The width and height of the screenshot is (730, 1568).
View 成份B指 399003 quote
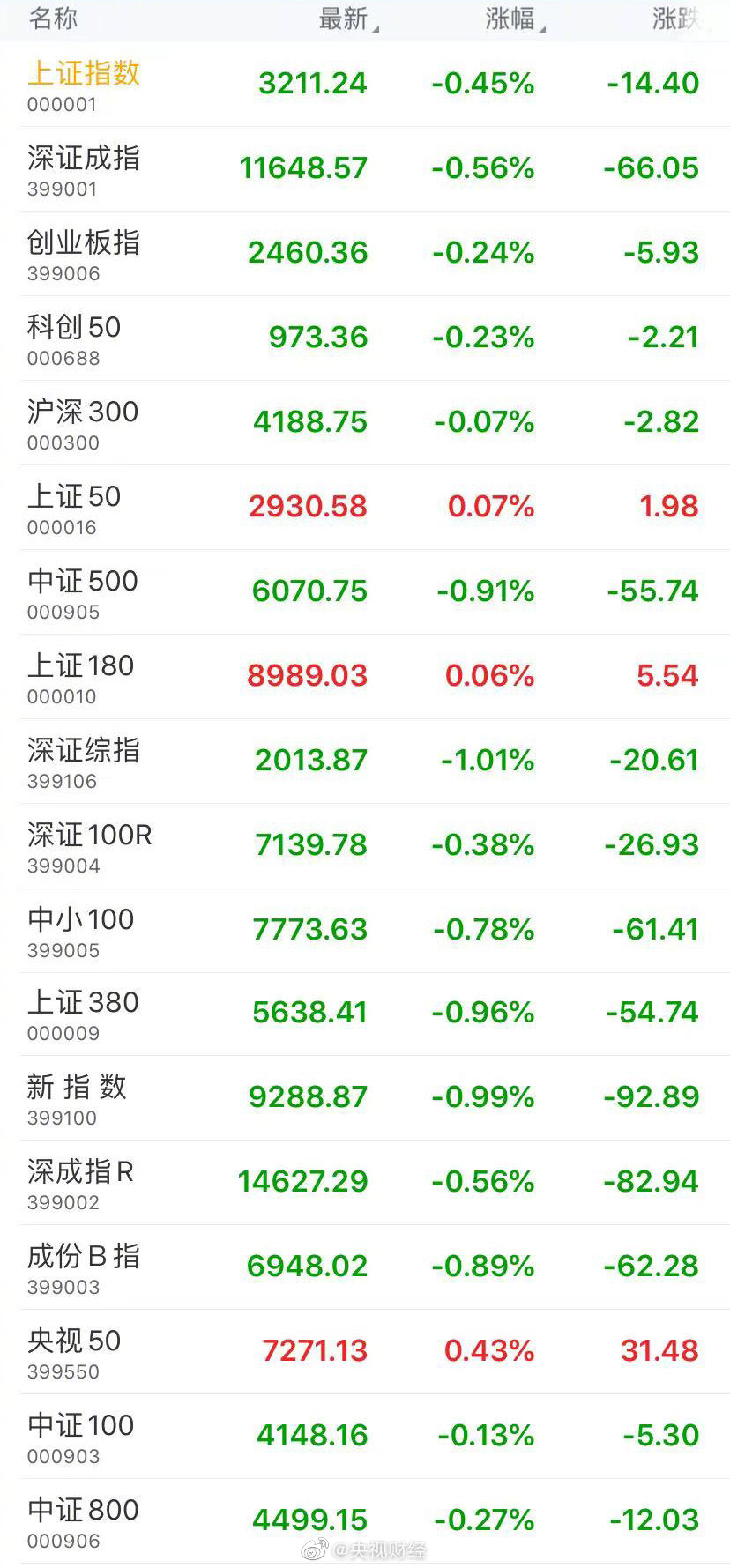[x=365, y=1267]
